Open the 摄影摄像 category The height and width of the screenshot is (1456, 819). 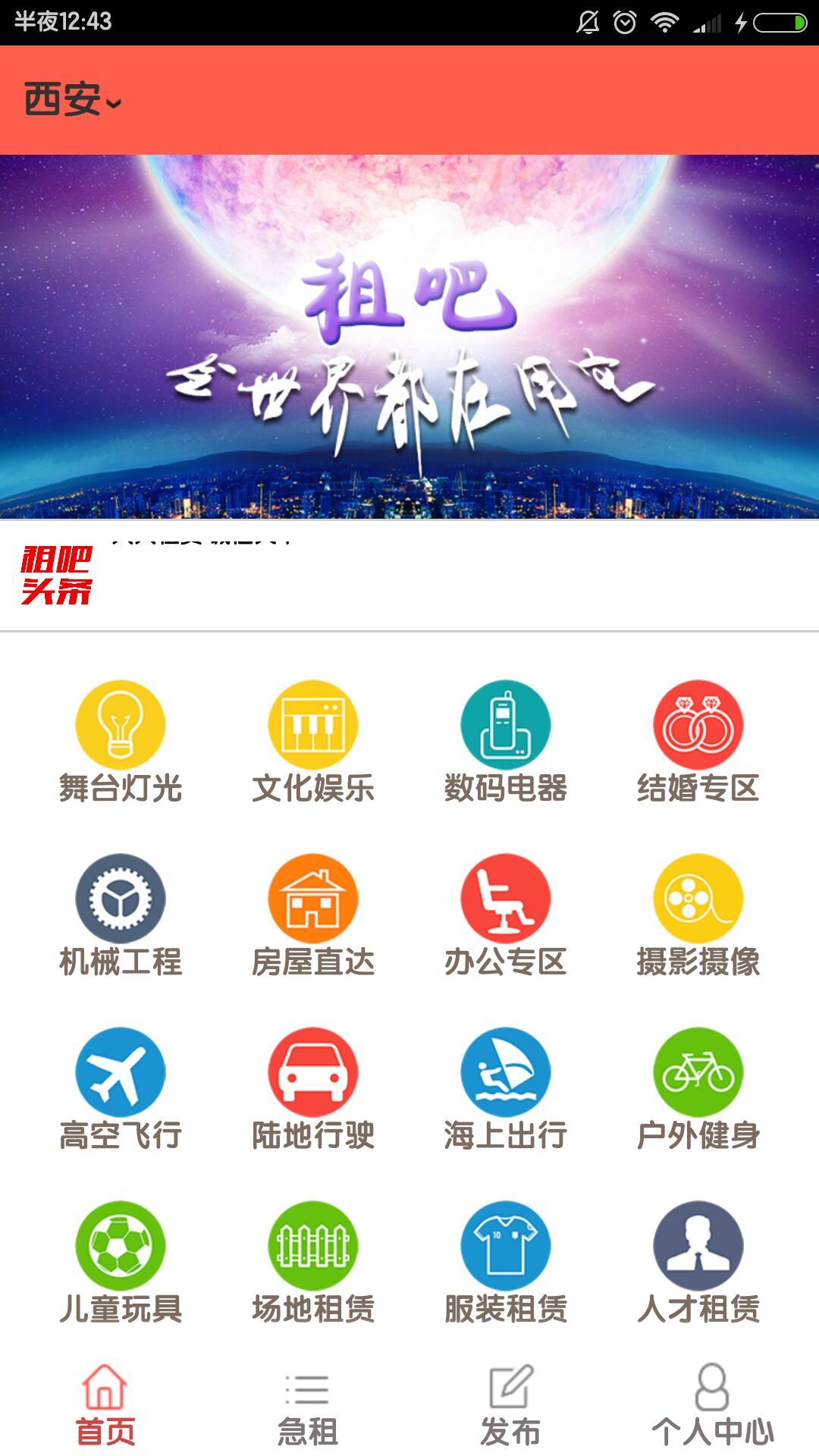(x=698, y=915)
